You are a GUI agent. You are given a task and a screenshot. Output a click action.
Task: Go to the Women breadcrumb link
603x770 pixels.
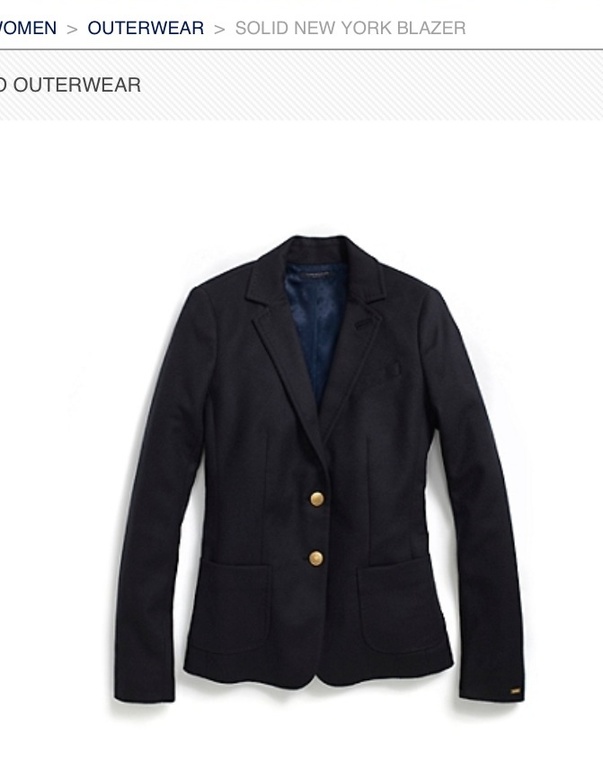pos(28,28)
